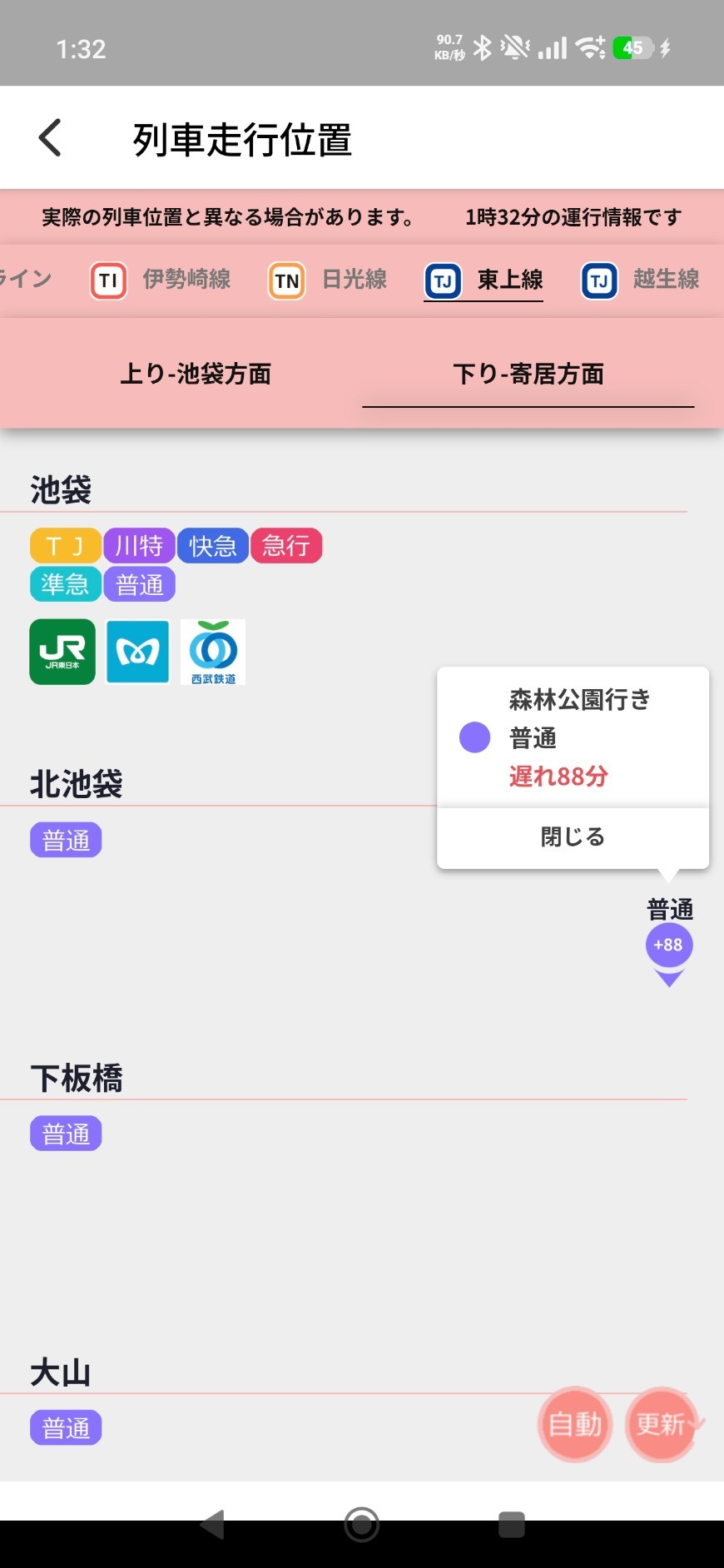724x1568 pixels.
Task: Switch to the 日光線 line tab
Action: tap(329, 280)
